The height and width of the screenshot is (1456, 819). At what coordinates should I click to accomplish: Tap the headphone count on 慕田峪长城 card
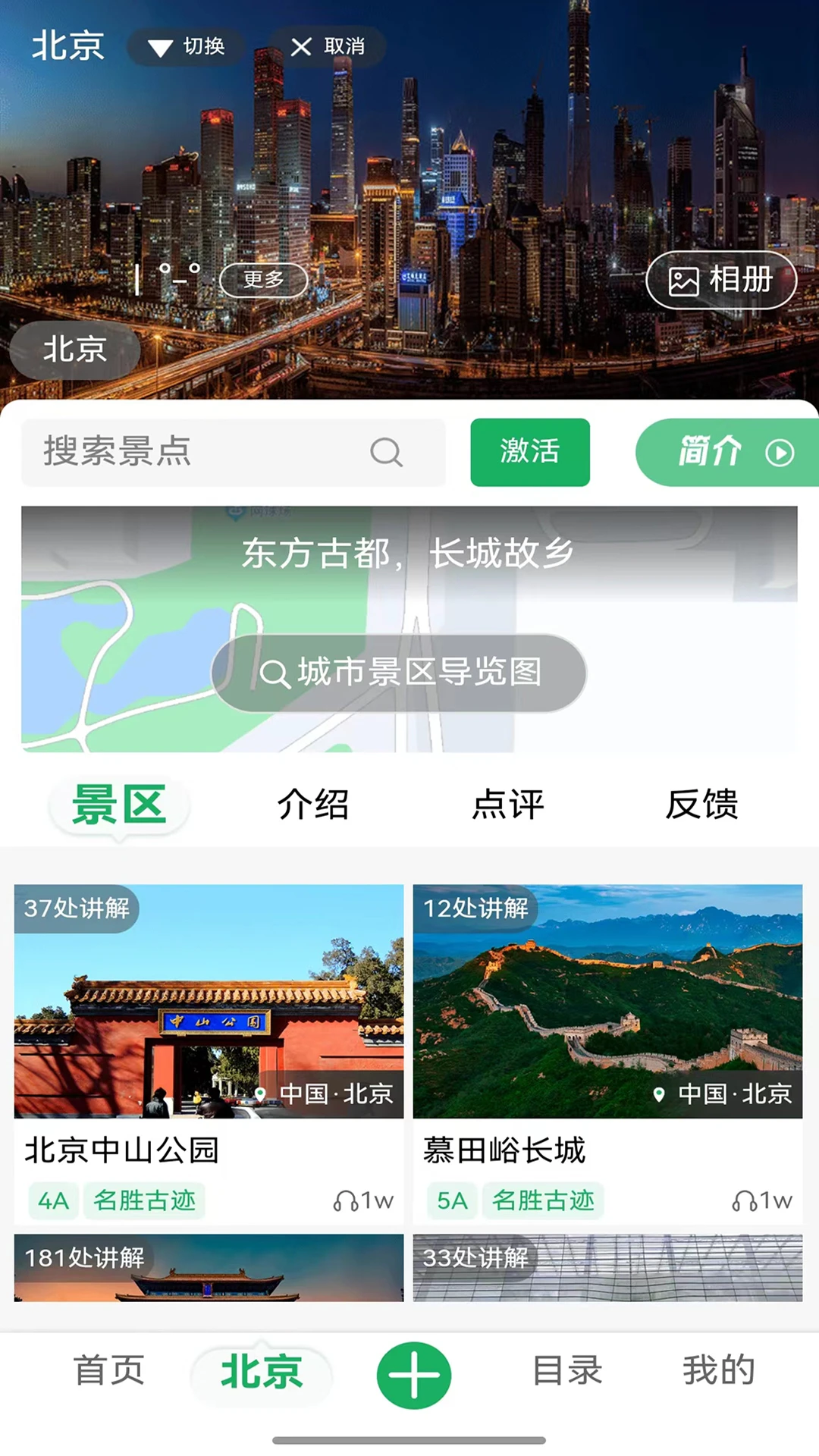760,1200
